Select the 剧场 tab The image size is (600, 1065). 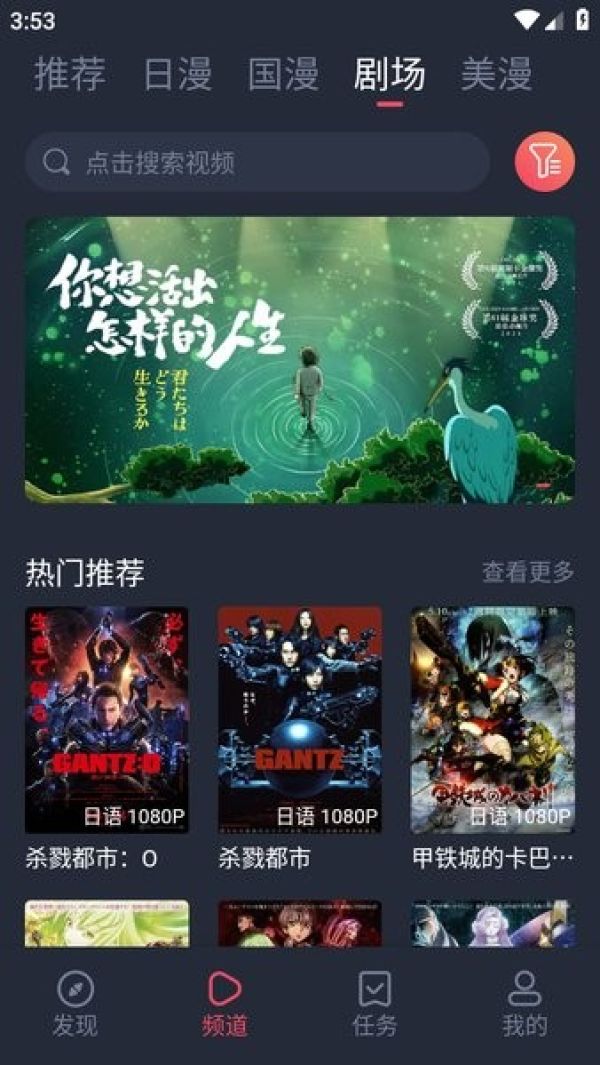(x=390, y=74)
